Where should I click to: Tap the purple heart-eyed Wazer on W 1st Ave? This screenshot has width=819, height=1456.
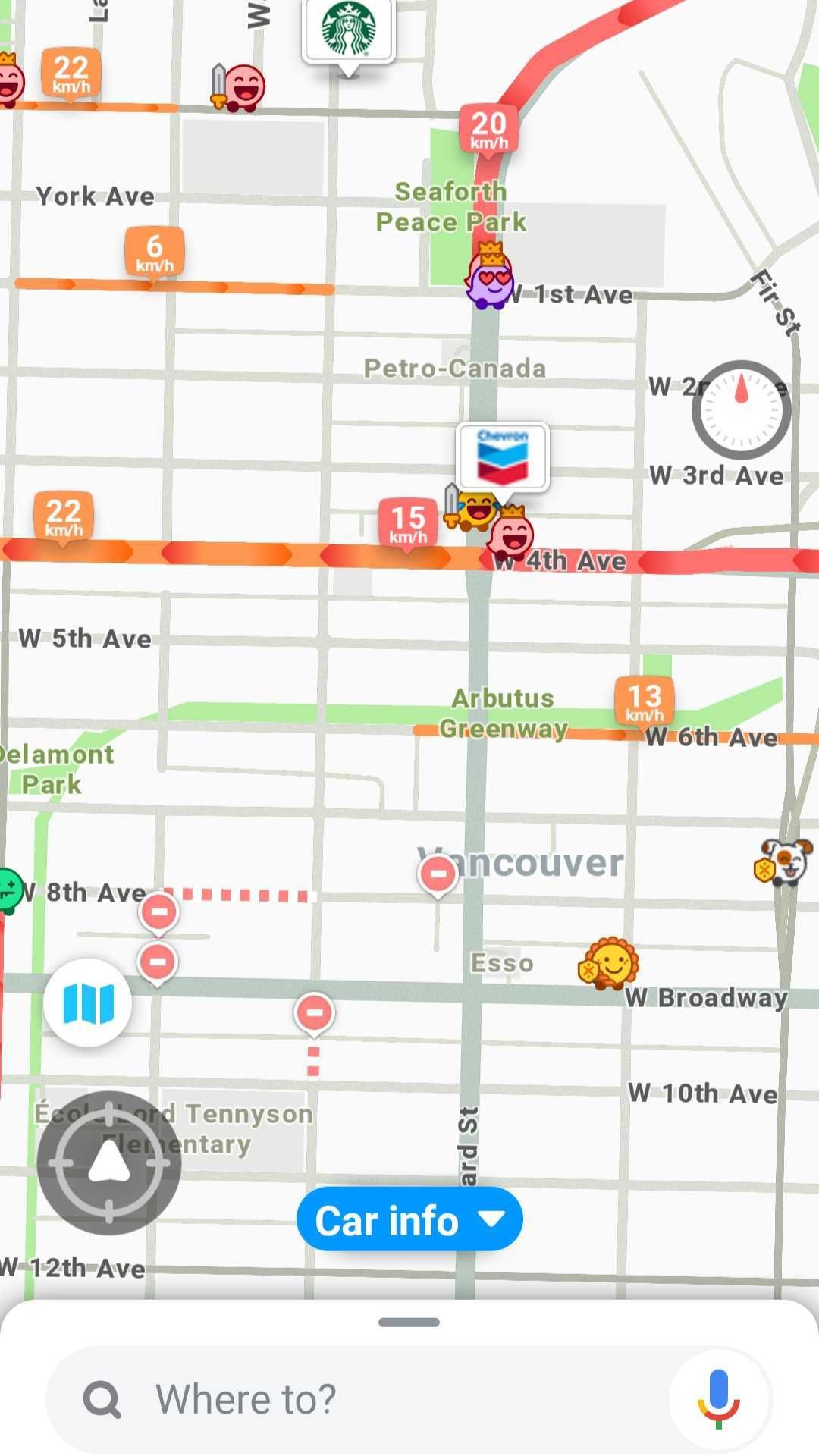point(490,278)
